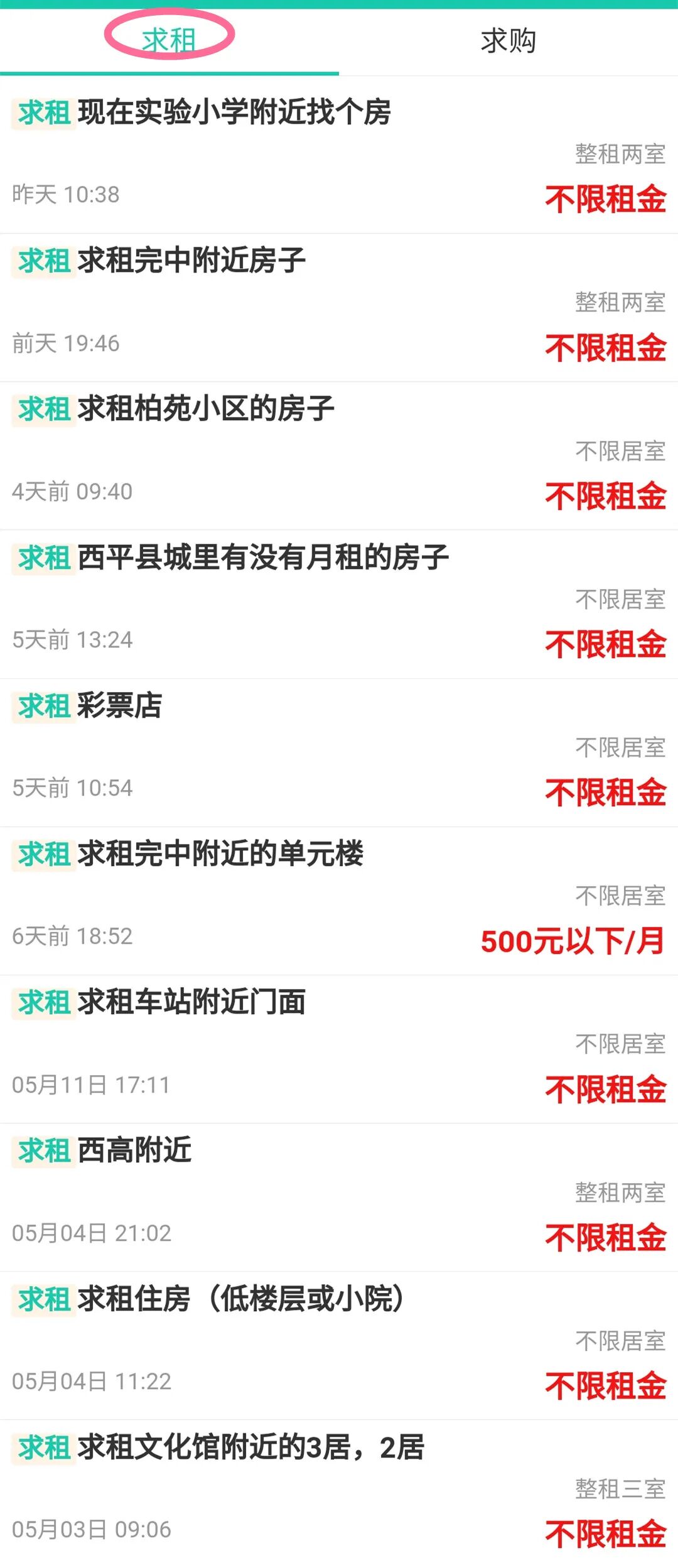Open the 西高附近 rental post
Image resolution: width=678 pixels, height=1568 pixels.
[134, 1150]
